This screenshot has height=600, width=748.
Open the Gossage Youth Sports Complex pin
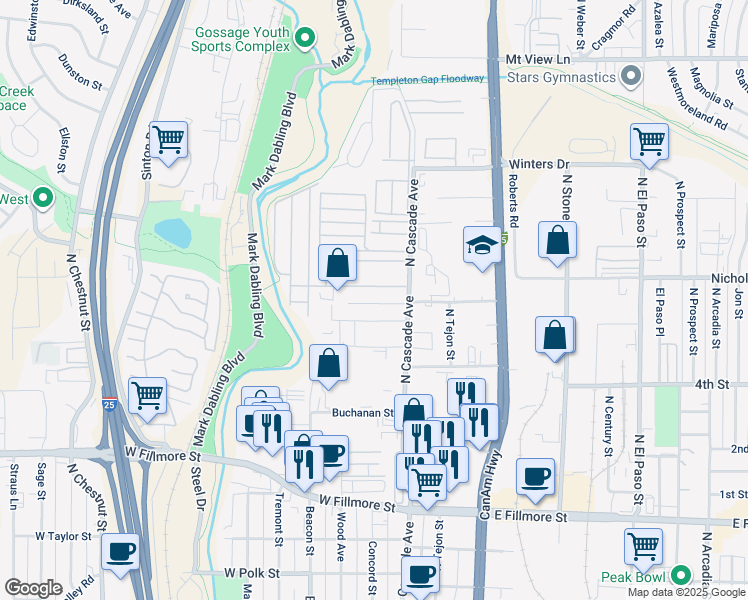click(304, 38)
